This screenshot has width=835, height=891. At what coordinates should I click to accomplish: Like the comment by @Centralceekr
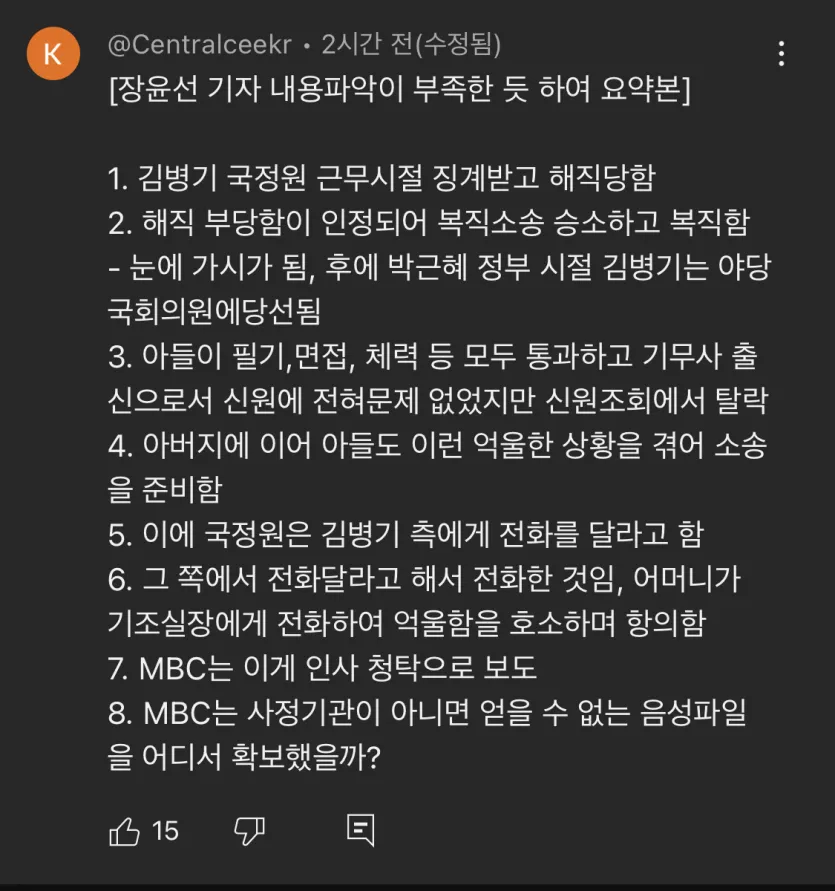[x=124, y=829]
